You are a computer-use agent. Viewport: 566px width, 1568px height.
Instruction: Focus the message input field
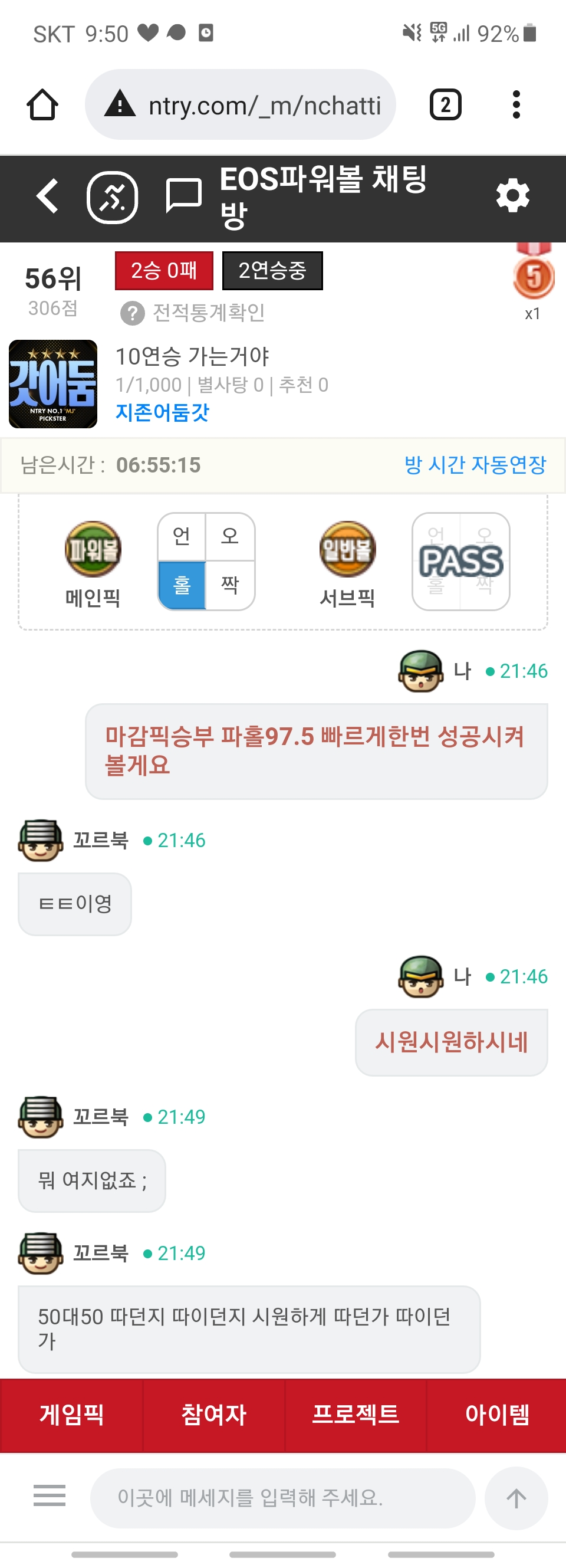282,1498
